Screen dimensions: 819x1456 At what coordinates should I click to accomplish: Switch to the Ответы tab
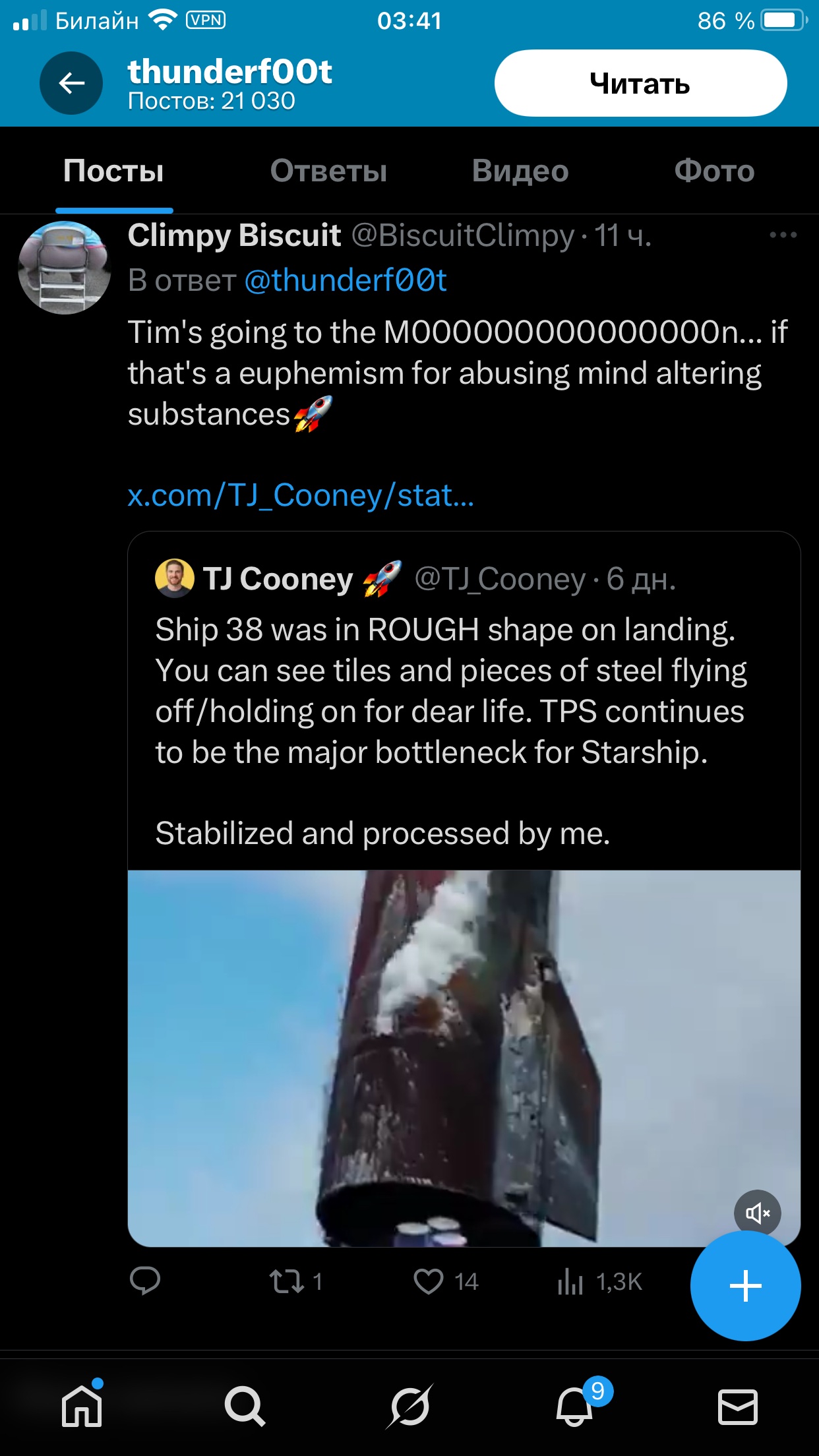click(x=328, y=171)
